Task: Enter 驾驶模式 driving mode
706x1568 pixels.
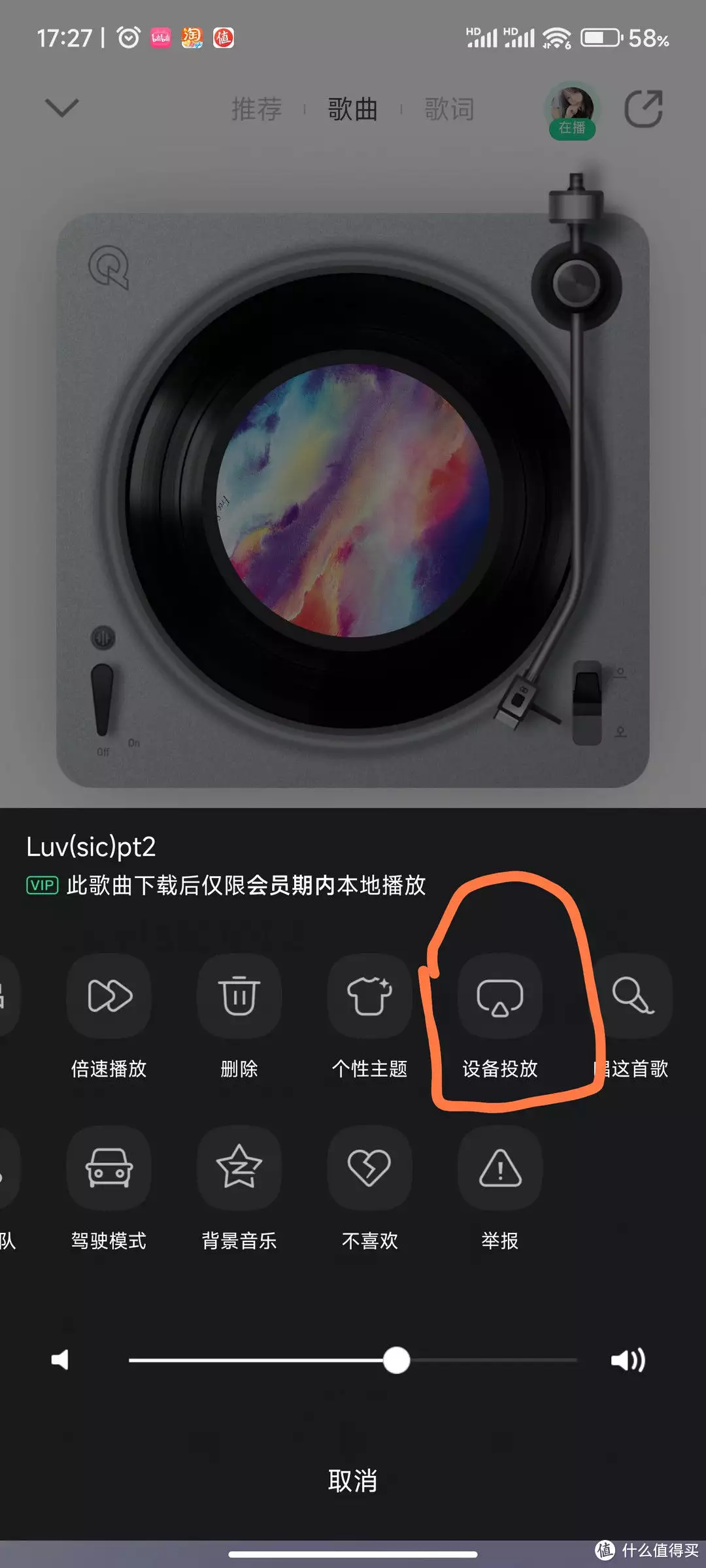Action: pyautogui.click(x=109, y=1168)
